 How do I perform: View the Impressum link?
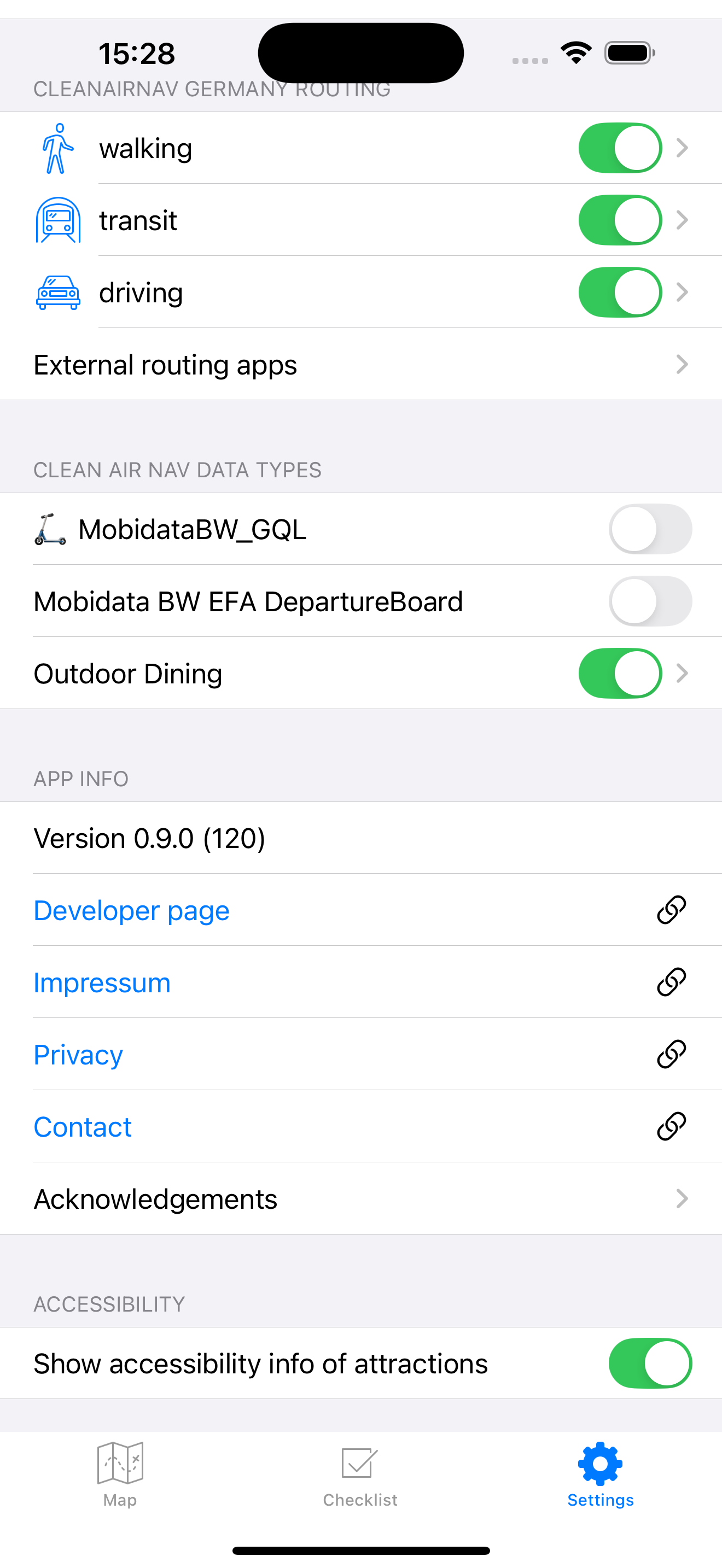tap(102, 982)
